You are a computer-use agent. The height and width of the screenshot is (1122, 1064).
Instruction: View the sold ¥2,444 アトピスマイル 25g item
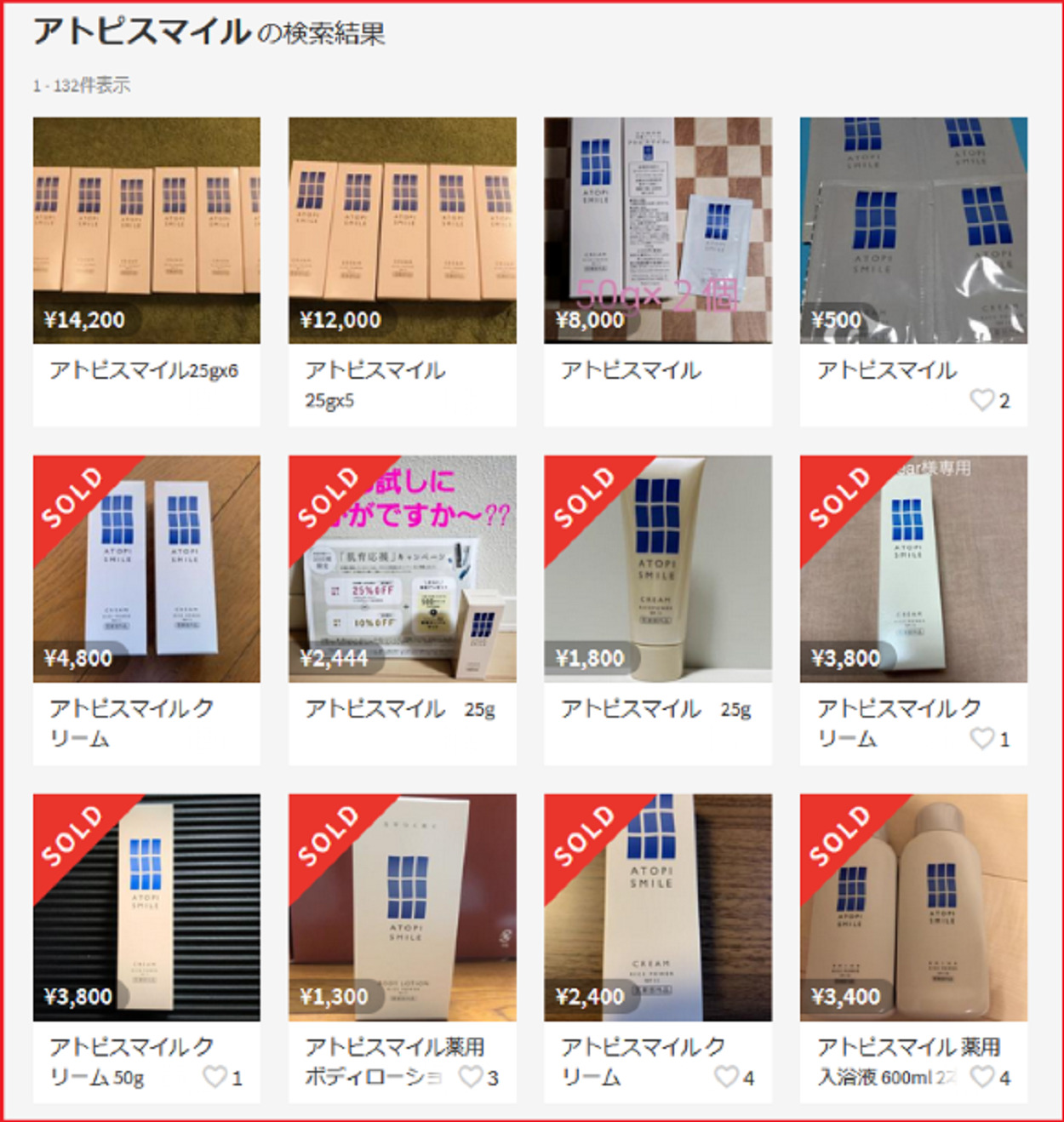point(402,569)
